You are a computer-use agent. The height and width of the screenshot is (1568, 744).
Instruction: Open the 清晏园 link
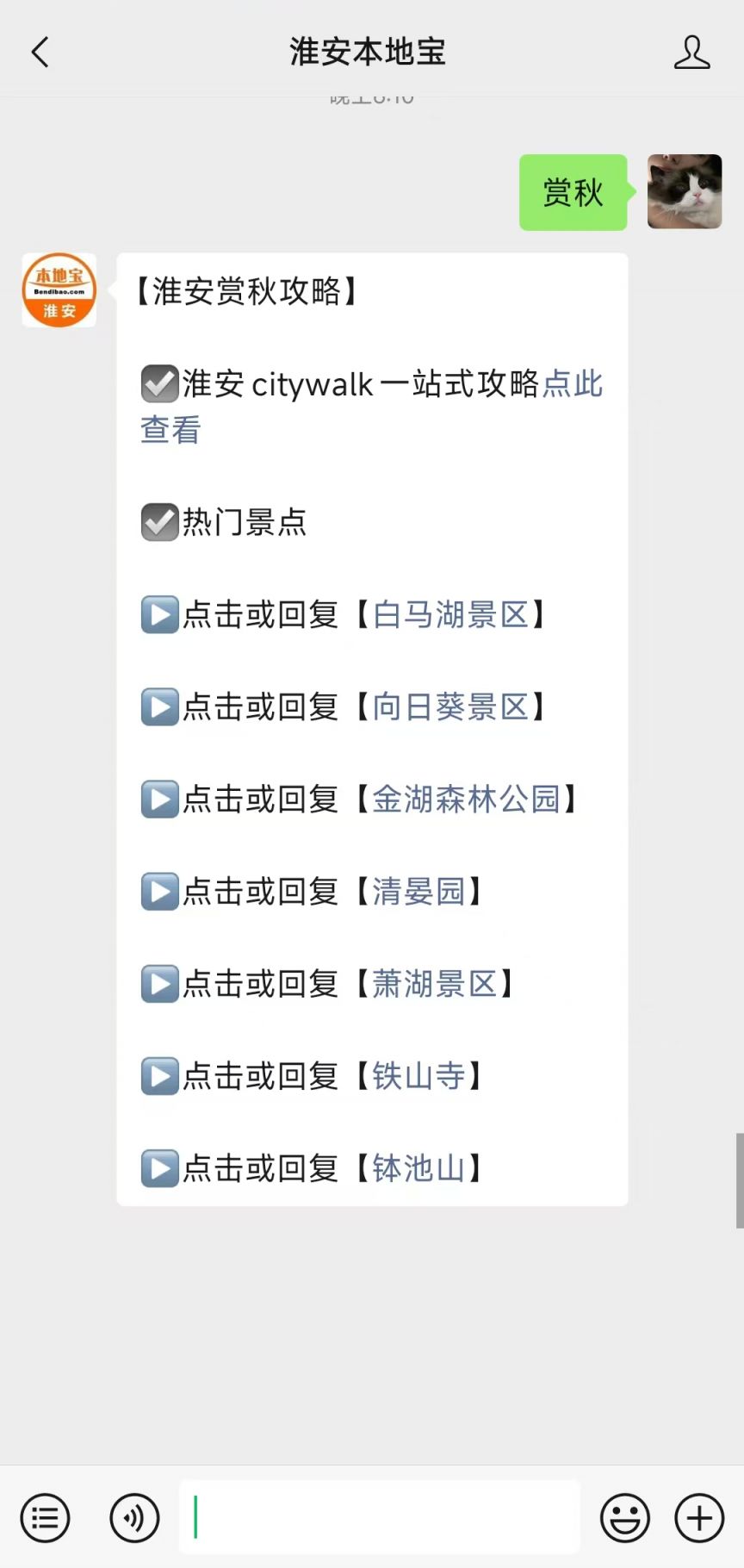[418, 892]
